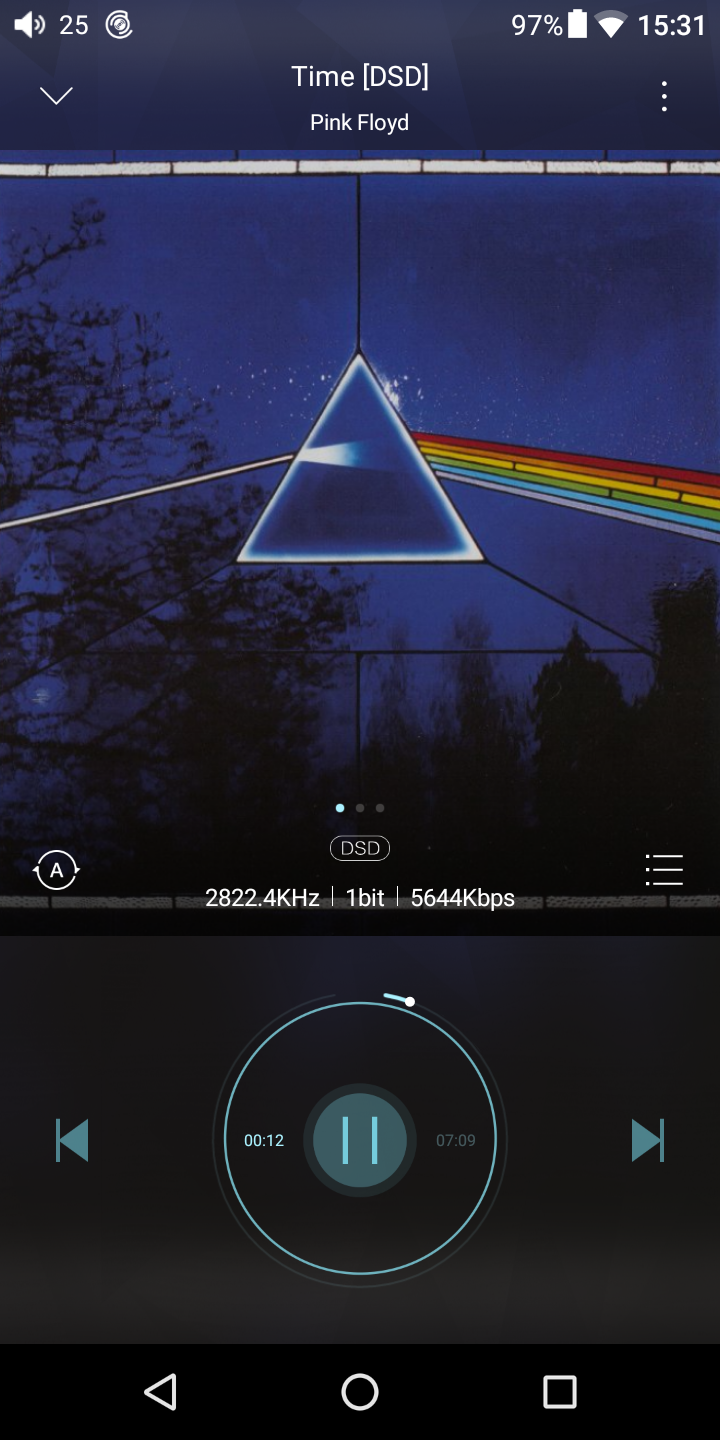
Task: Skip to the next track
Action: point(647,1140)
